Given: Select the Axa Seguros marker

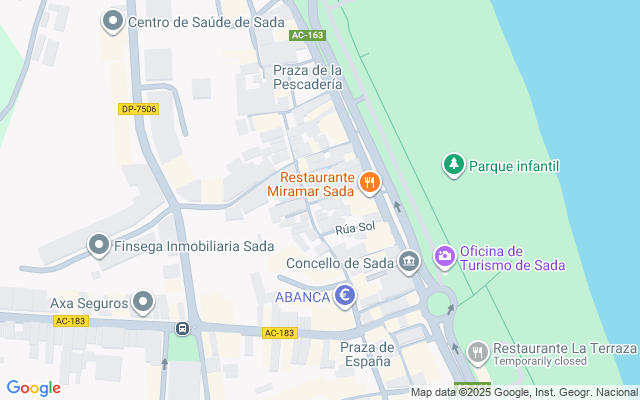Looking at the screenshot, I should click(144, 301).
